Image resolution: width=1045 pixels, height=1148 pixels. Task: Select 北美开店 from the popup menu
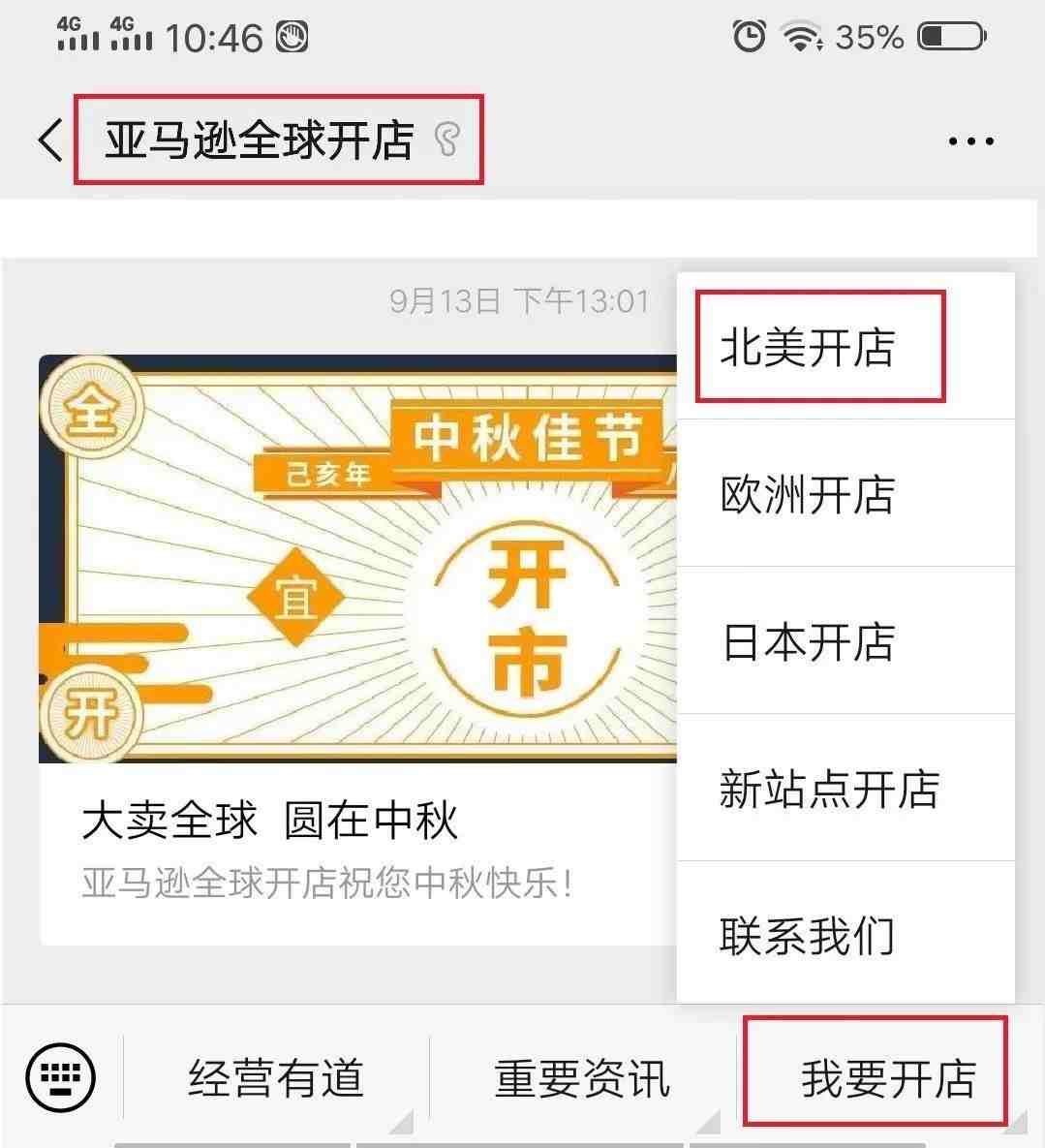[x=807, y=347]
